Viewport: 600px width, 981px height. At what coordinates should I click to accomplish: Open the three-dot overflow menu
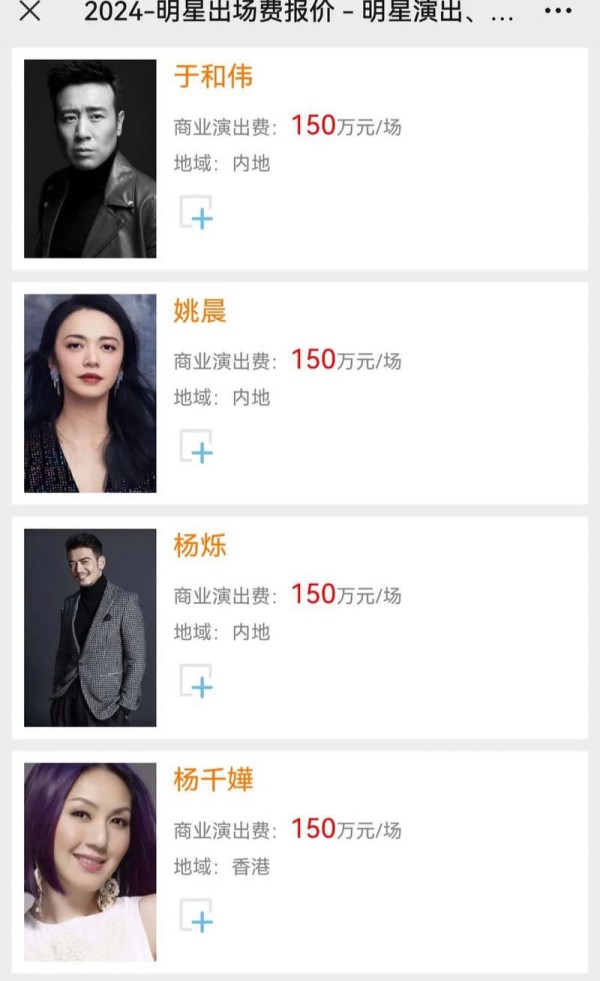coord(558,11)
